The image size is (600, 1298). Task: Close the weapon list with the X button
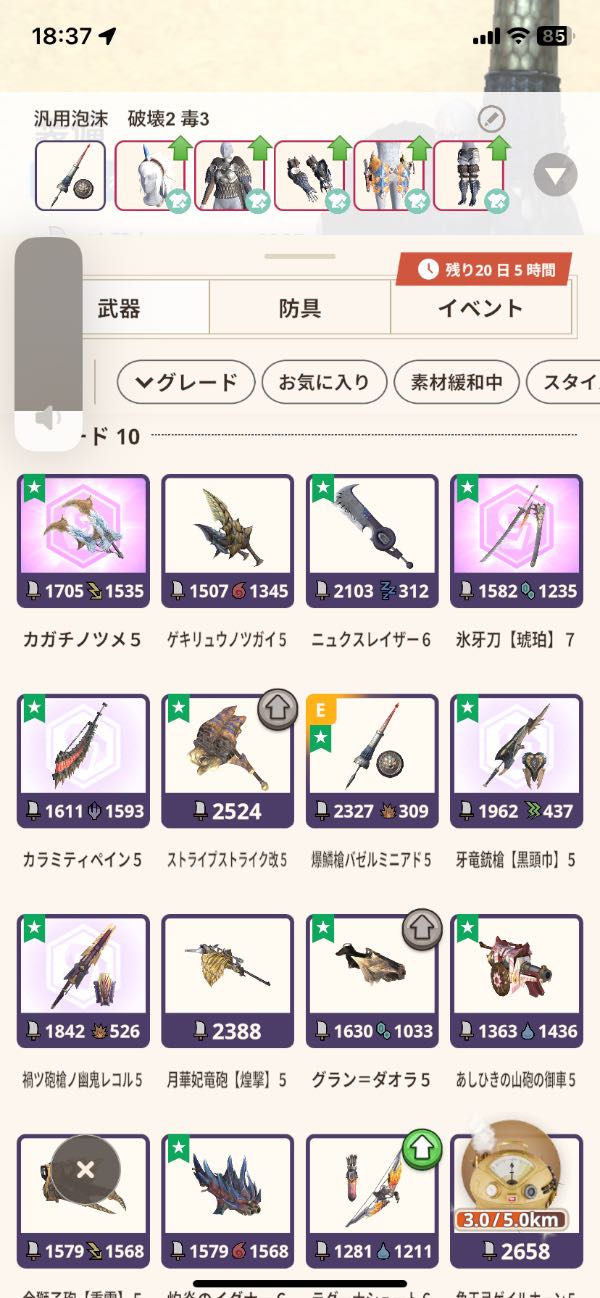[x=86, y=1170]
